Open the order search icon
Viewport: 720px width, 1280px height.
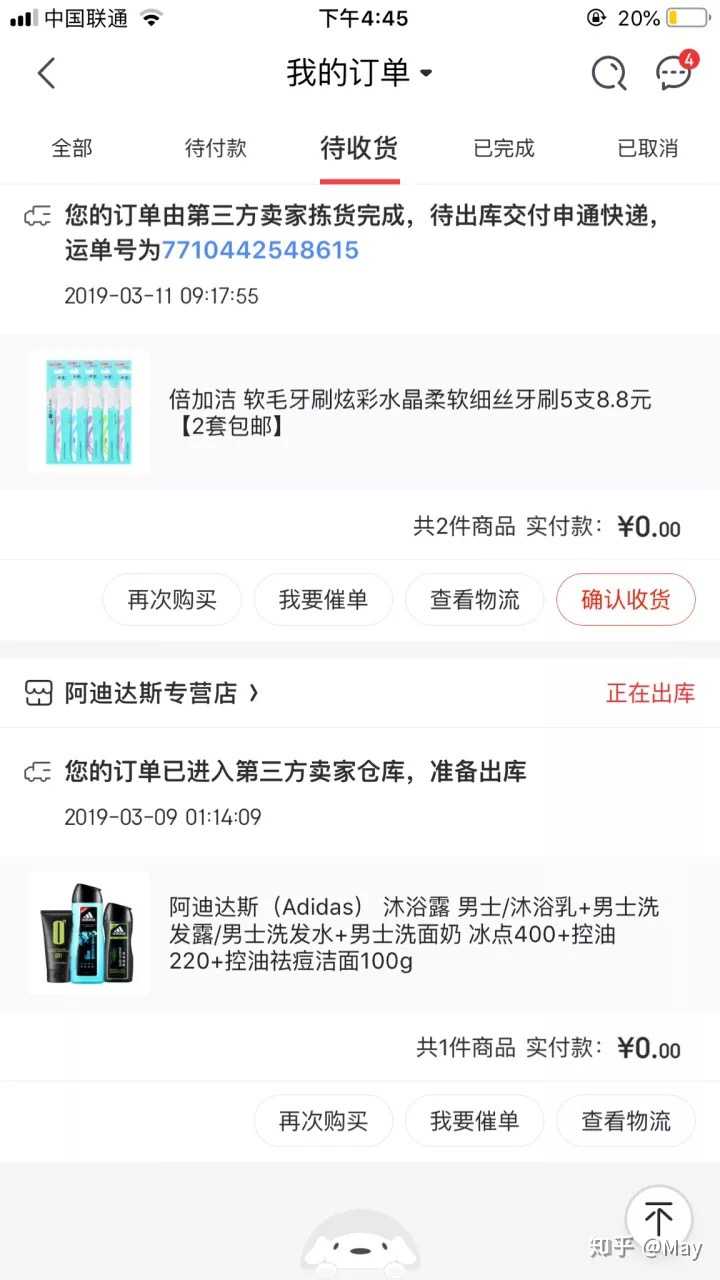click(x=608, y=73)
